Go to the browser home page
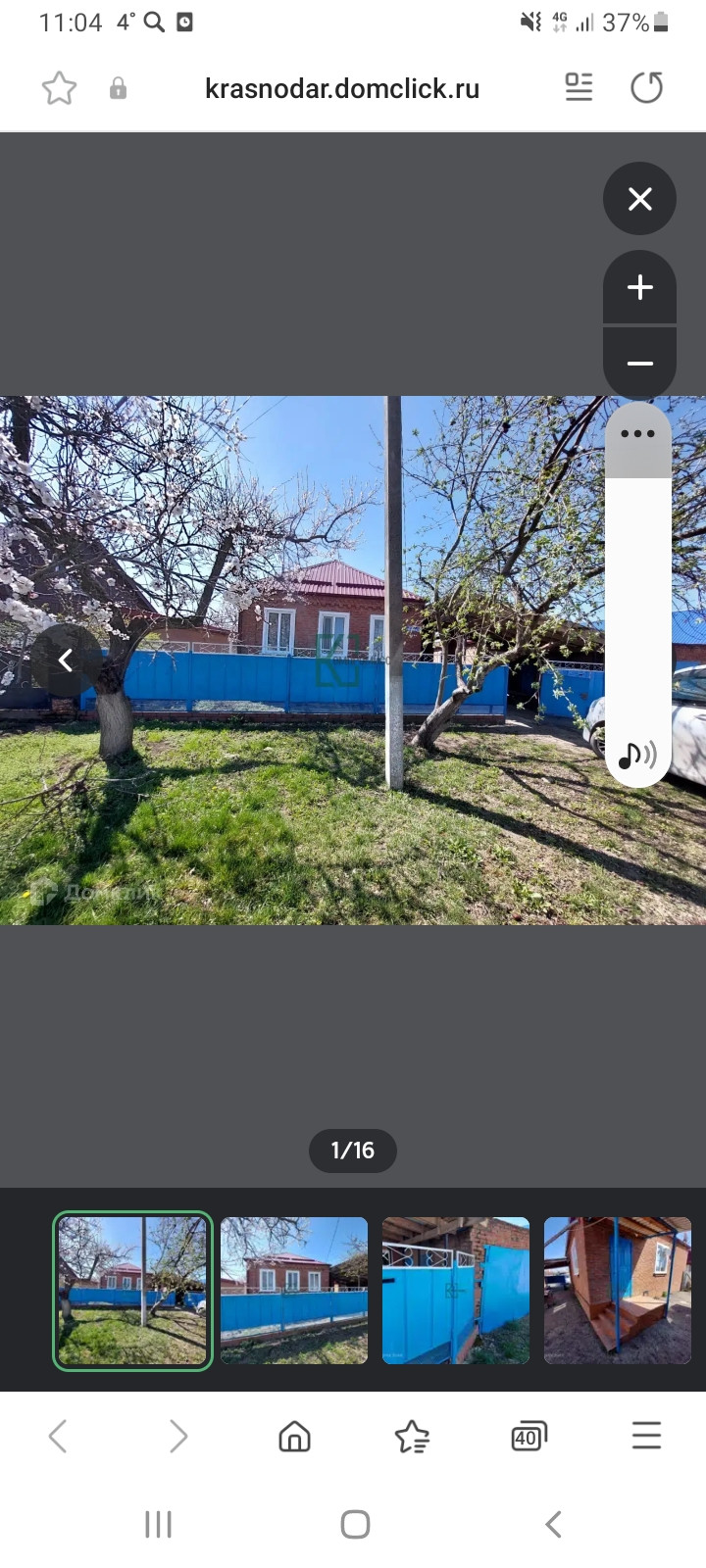The height and width of the screenshot is (1568, 706). 294,1437
